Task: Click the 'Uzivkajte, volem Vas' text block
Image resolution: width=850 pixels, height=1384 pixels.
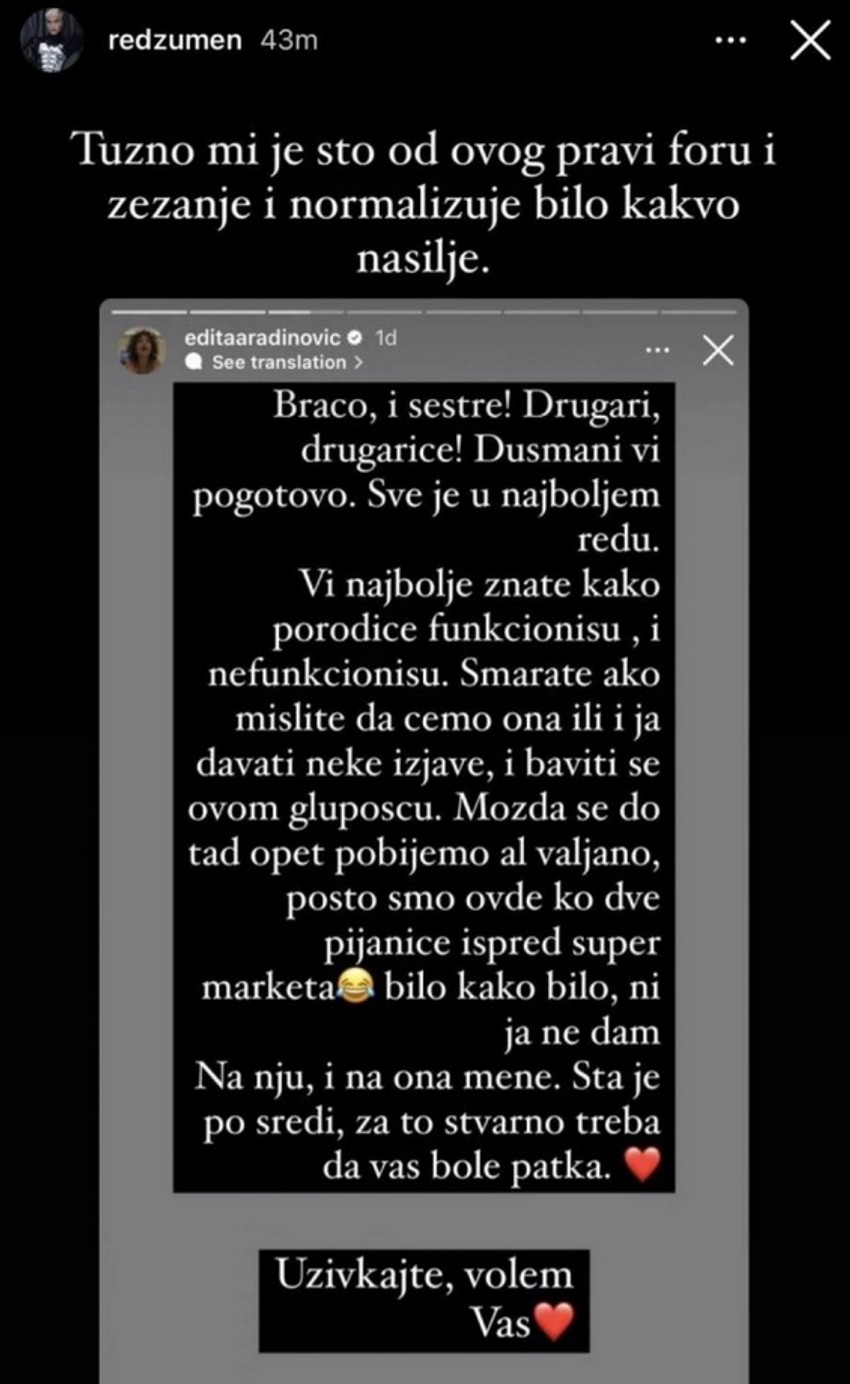Action: coord(424,1299)
